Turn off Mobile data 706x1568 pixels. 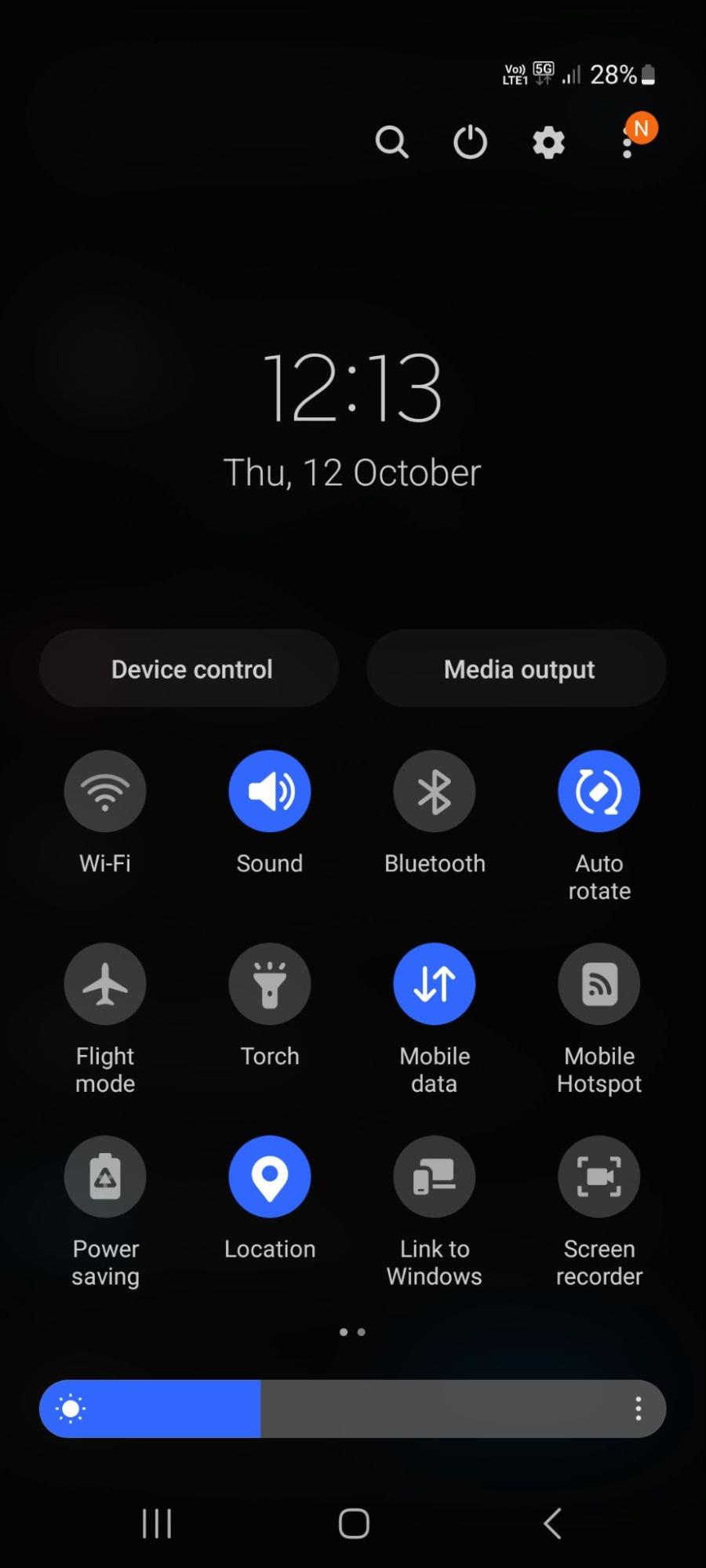pos(435,984)
